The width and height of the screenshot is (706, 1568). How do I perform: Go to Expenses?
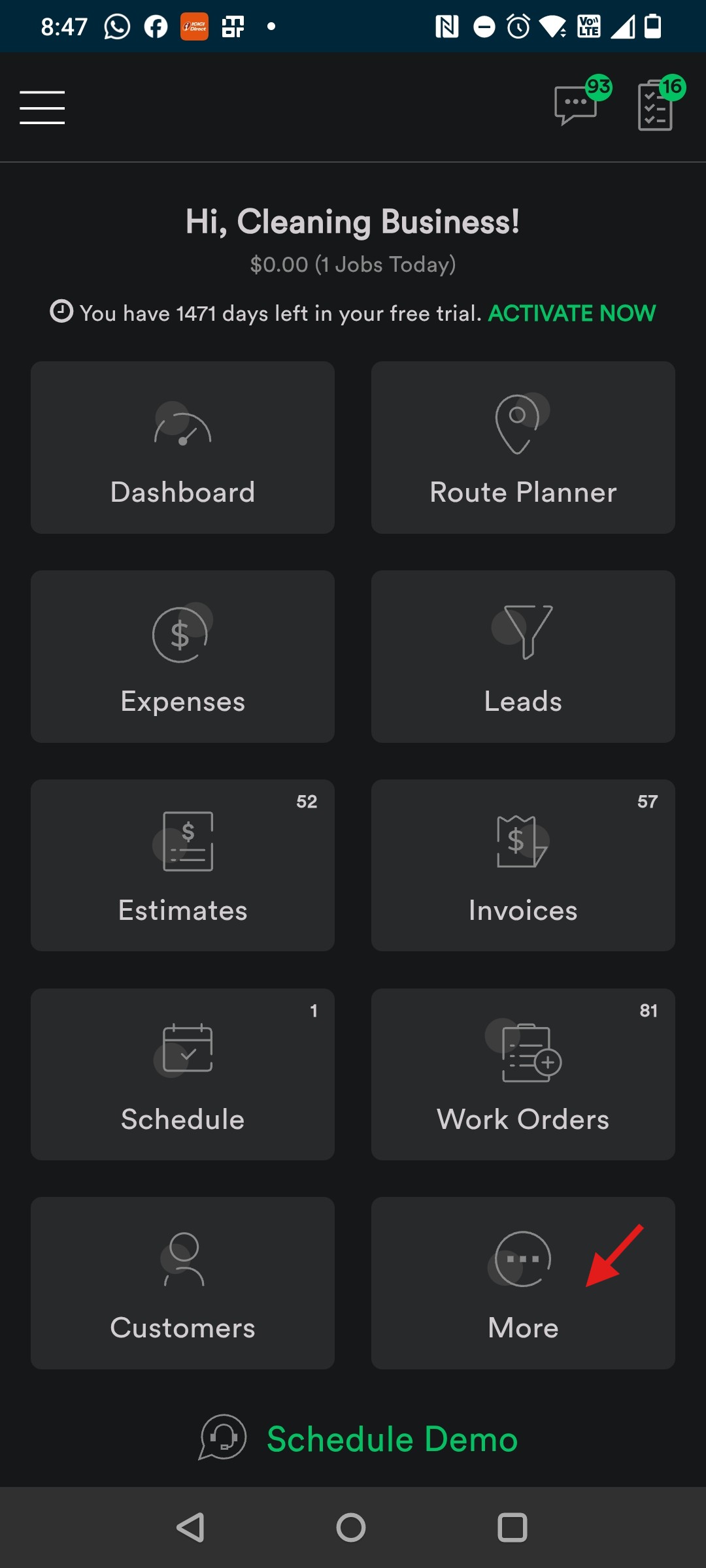pyautogui.click(x=182, y=657)
